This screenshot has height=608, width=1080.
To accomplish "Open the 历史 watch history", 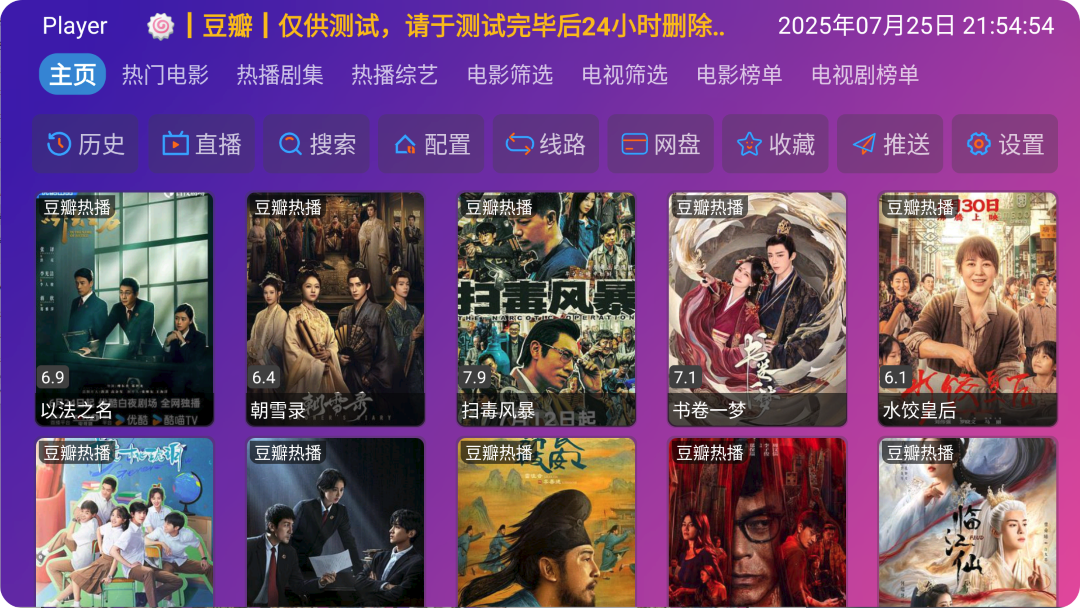I will [86, 144].
